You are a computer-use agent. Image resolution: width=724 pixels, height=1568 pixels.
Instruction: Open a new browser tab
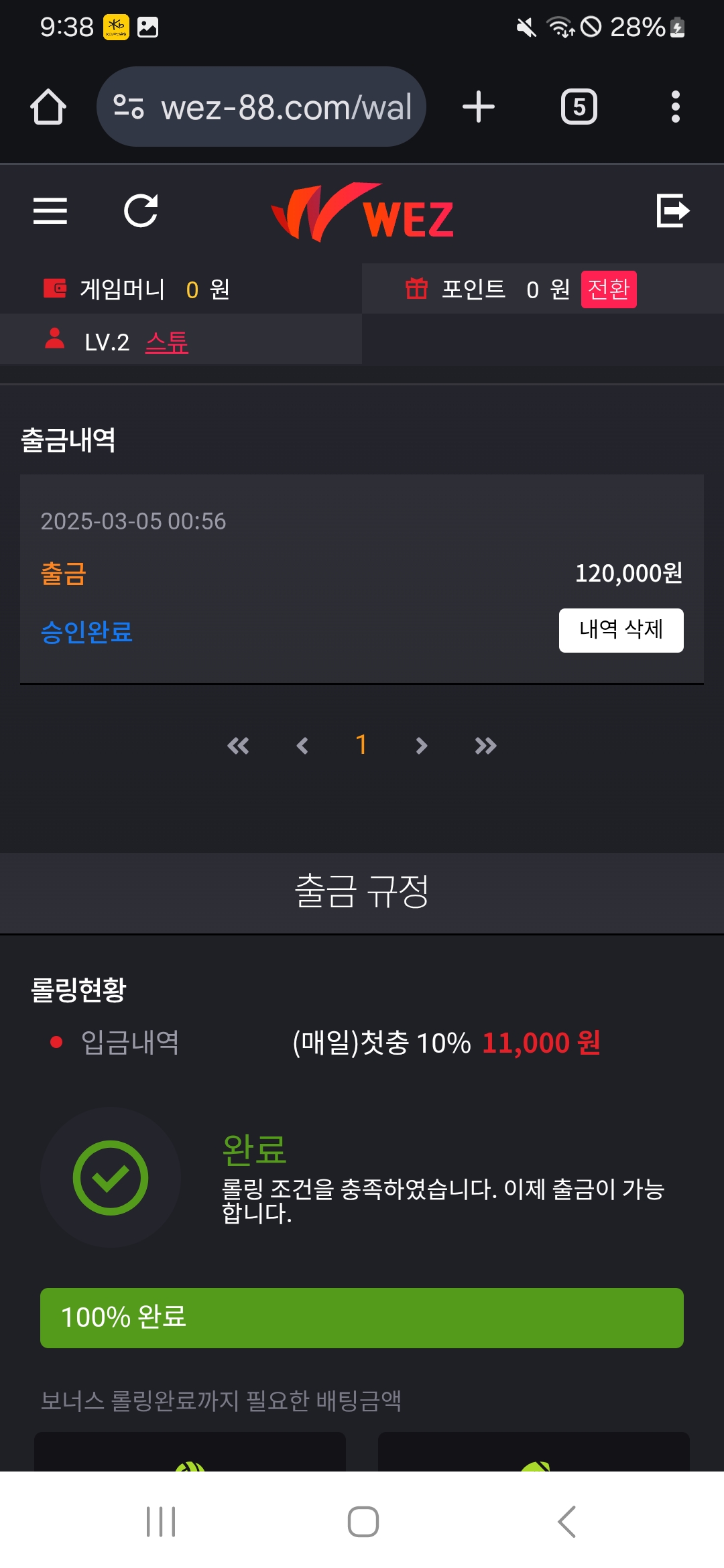point(479,107)
